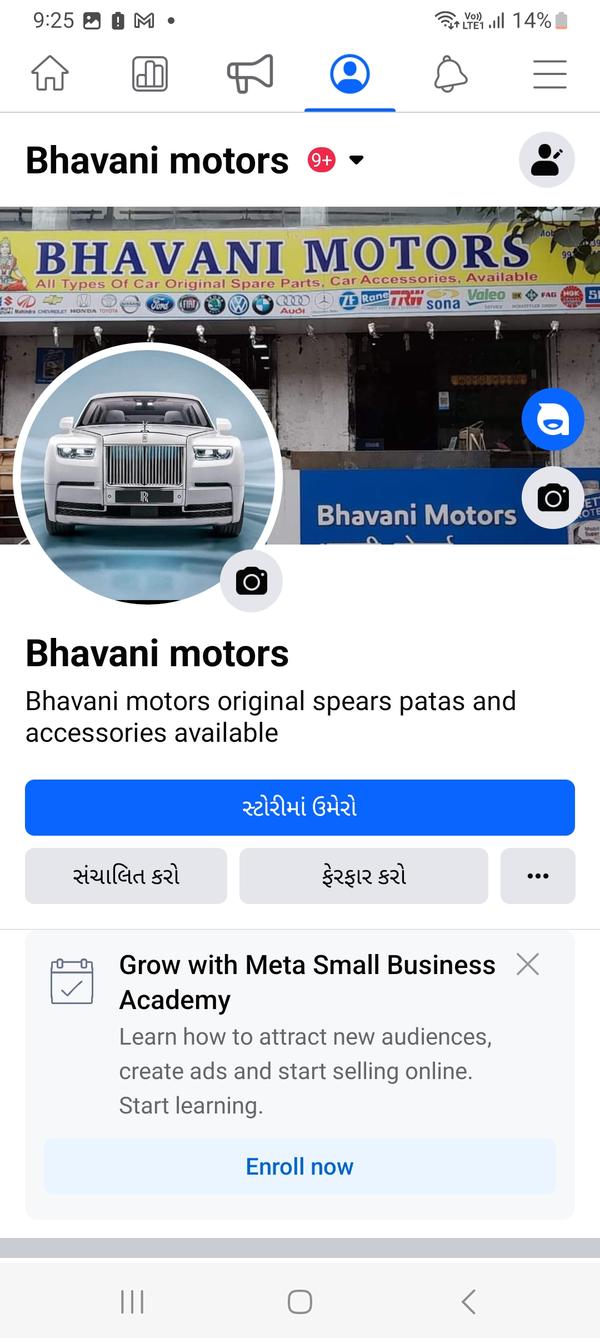Tap the સંચાલિત કરો button

pos(126,876)
